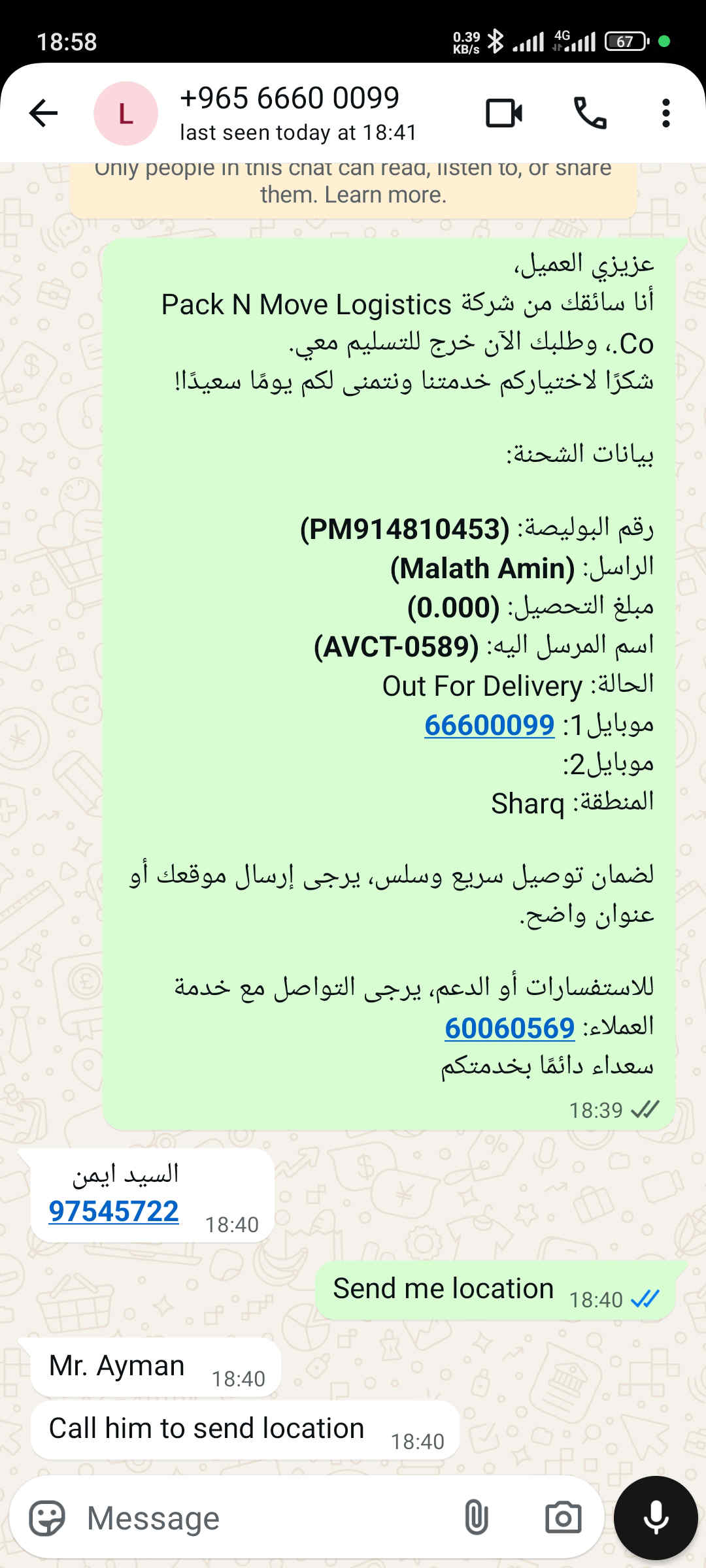The height and width of the screenshot is (1568, 706).
Task: Tap phone number link 97545722
Action: [x=114, y=1211]
